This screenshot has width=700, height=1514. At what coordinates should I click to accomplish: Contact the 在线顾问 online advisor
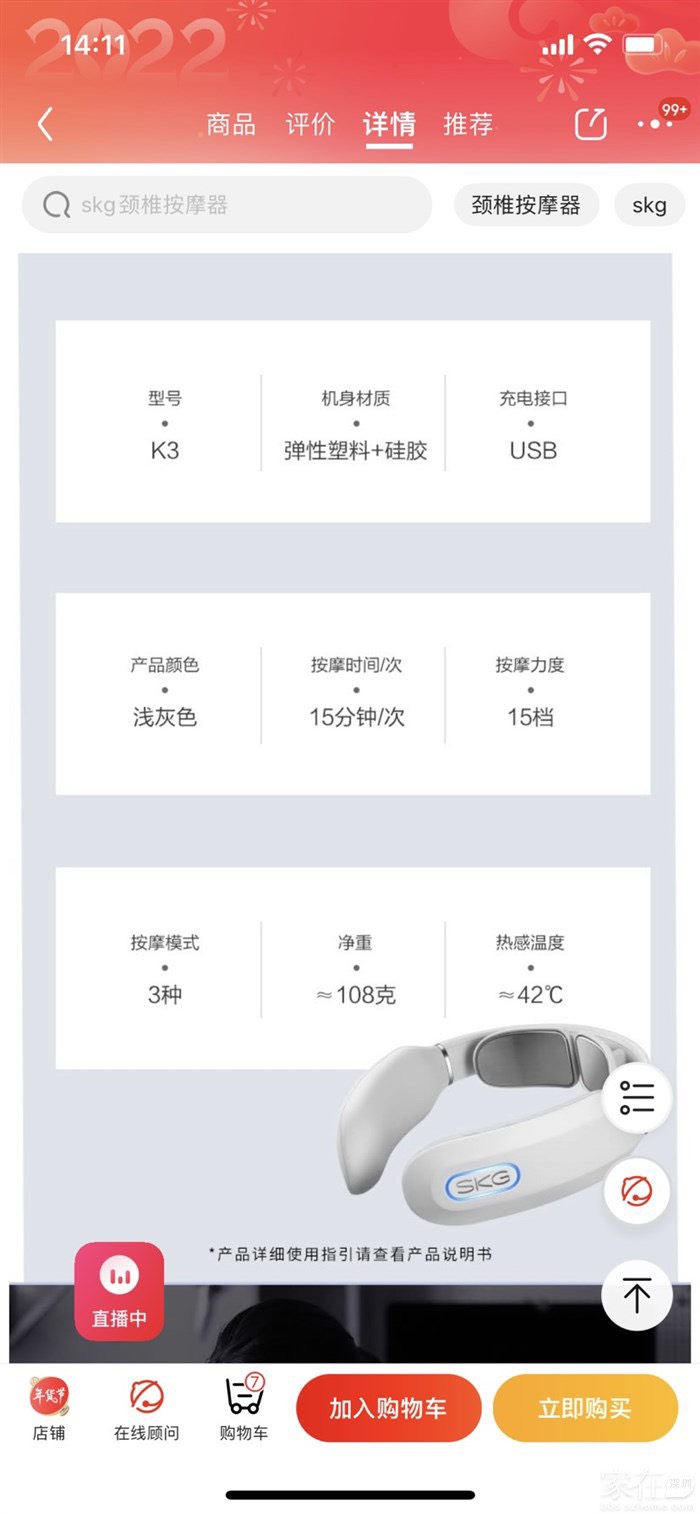pos(146,1408)
